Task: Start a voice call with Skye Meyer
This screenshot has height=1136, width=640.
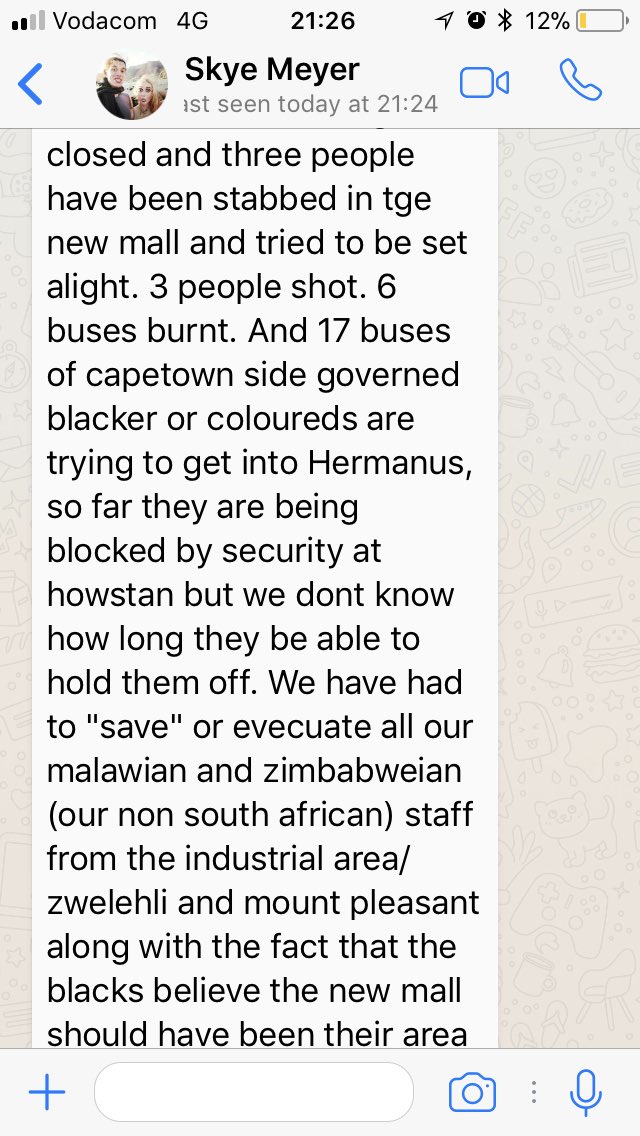Action: tap(581, 82)
